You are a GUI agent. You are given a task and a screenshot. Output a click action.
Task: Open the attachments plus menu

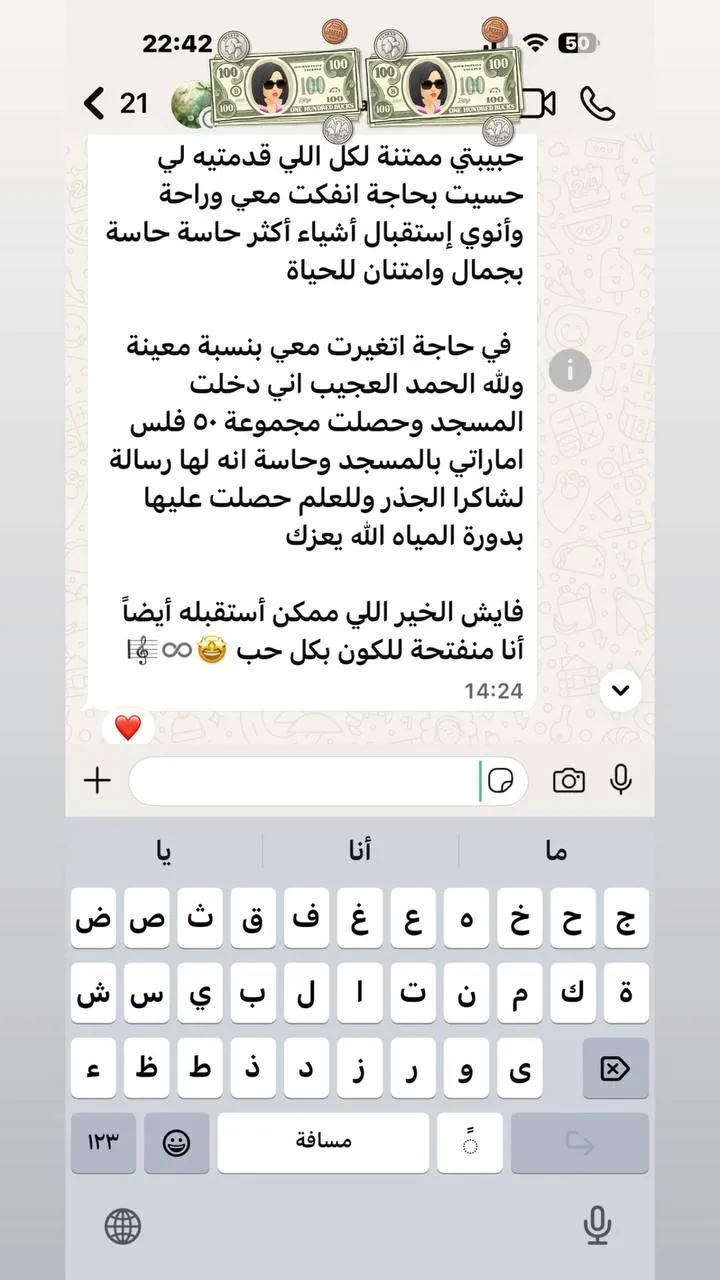(x=97, y=781)
